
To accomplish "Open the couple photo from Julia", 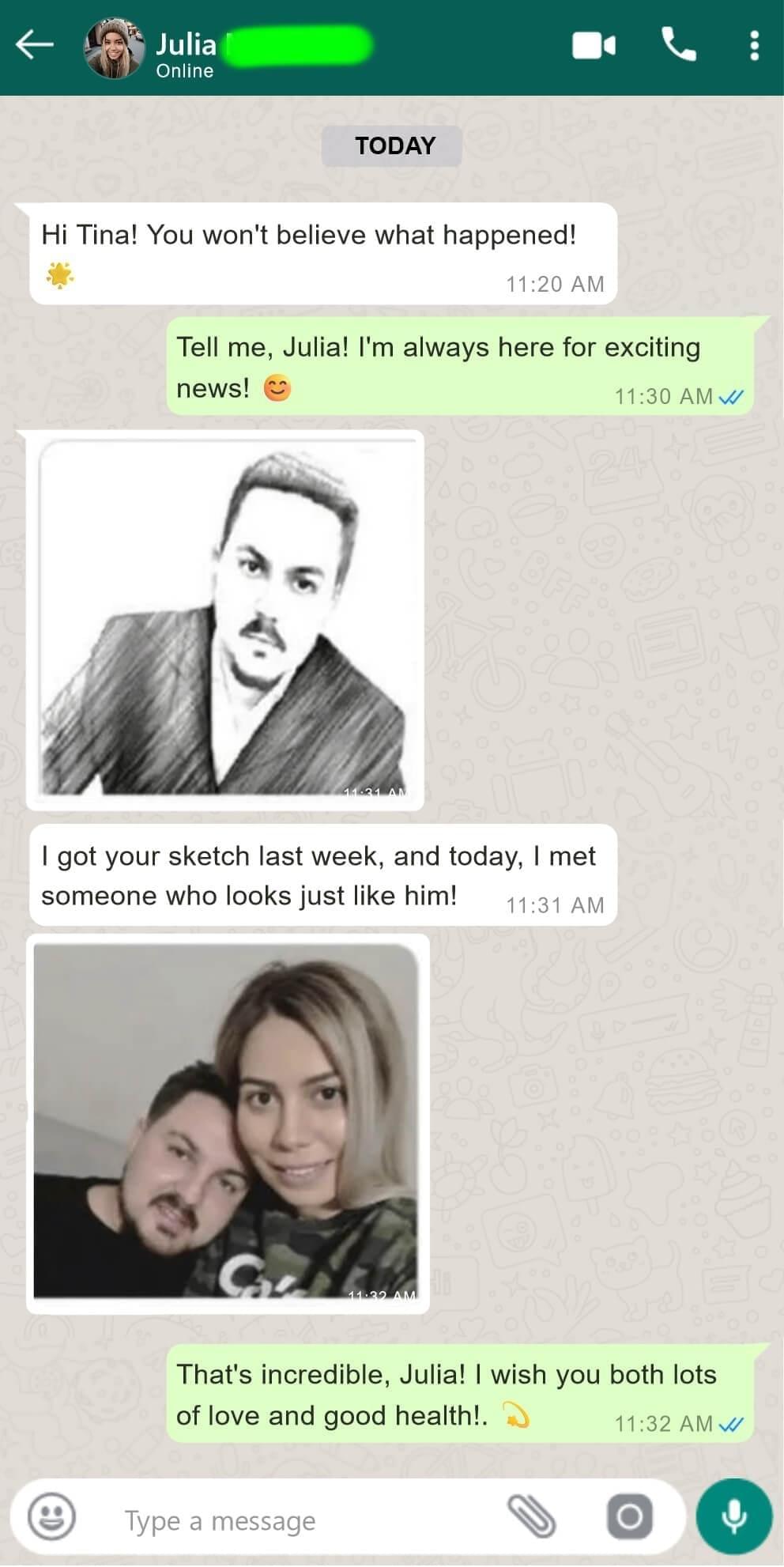I will [227, 1123].
